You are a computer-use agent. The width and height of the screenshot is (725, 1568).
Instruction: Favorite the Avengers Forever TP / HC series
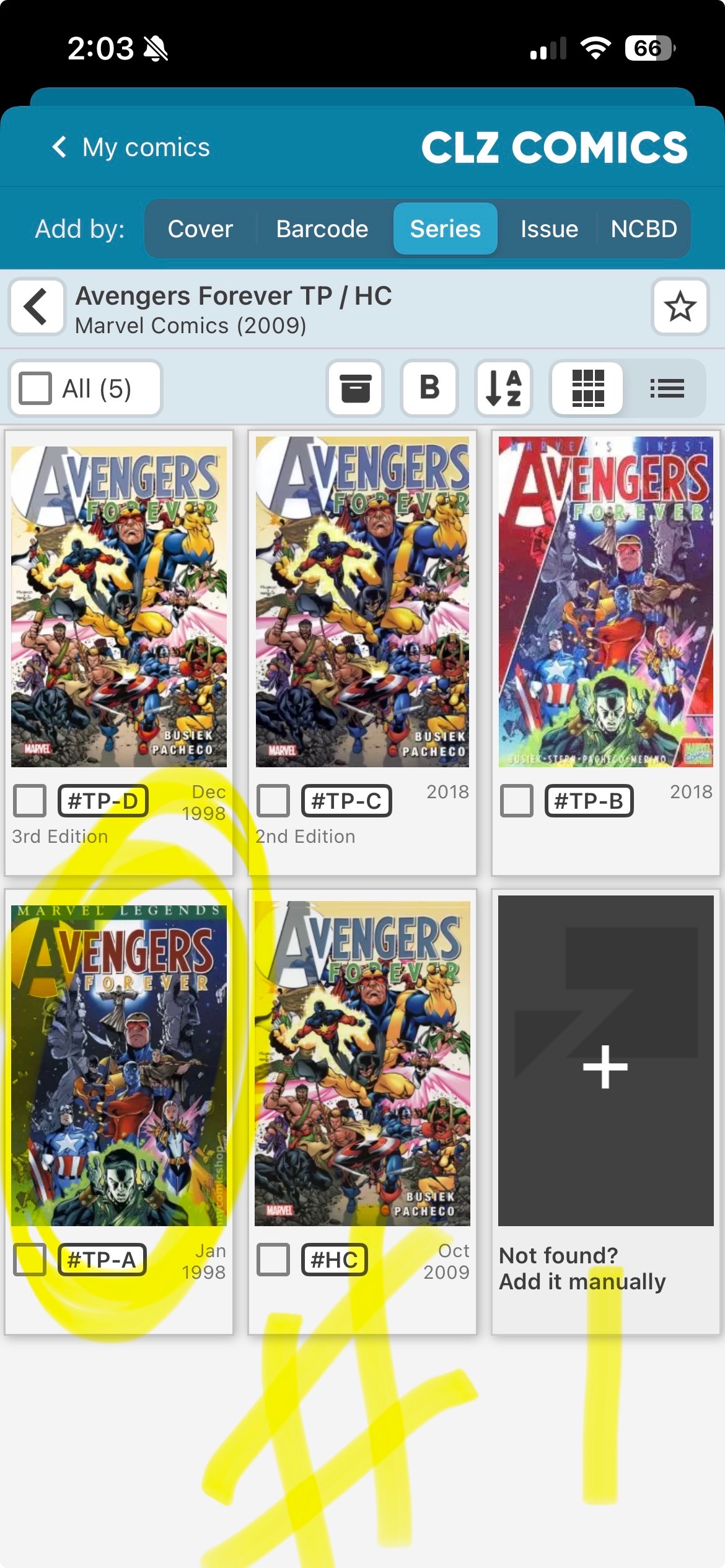tap(680, 307)
